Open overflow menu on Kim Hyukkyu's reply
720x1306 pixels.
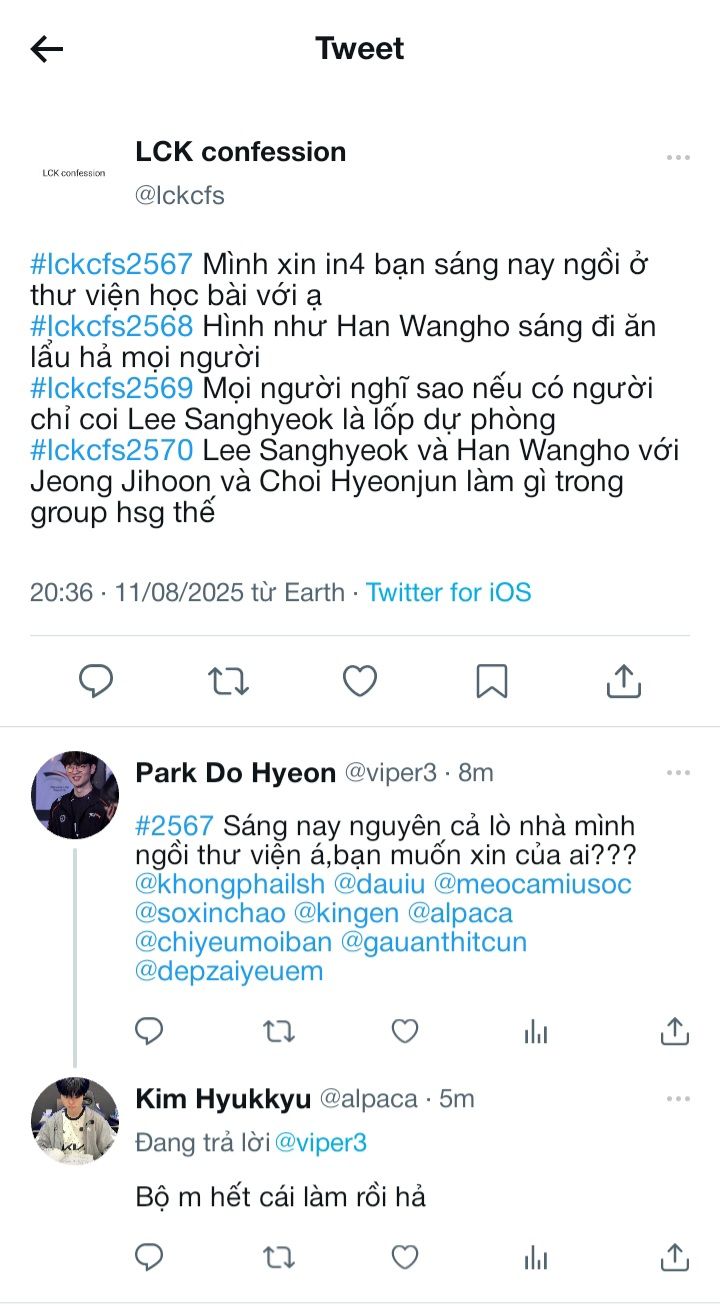[x=678, y=1099]
